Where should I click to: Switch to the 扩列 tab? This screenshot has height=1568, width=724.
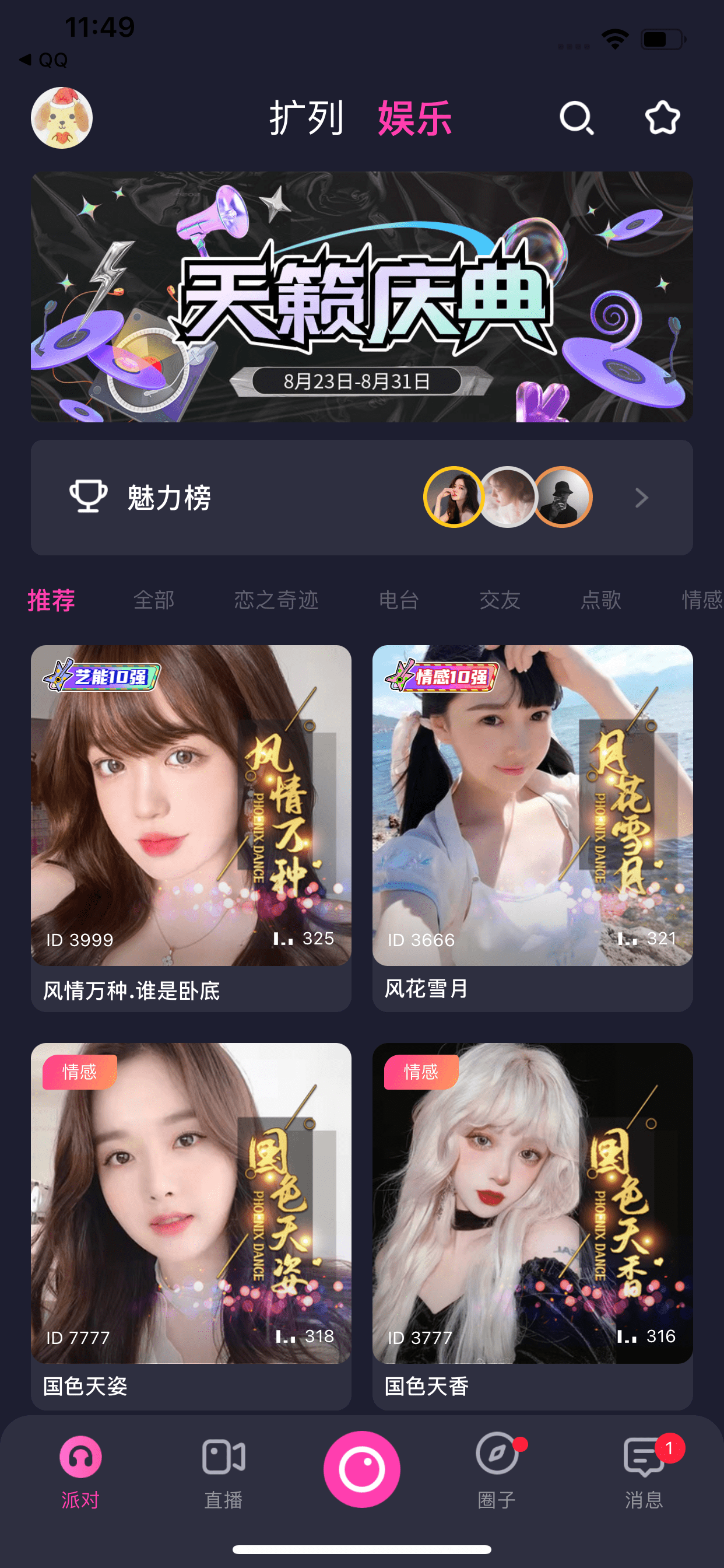point(307,117)
